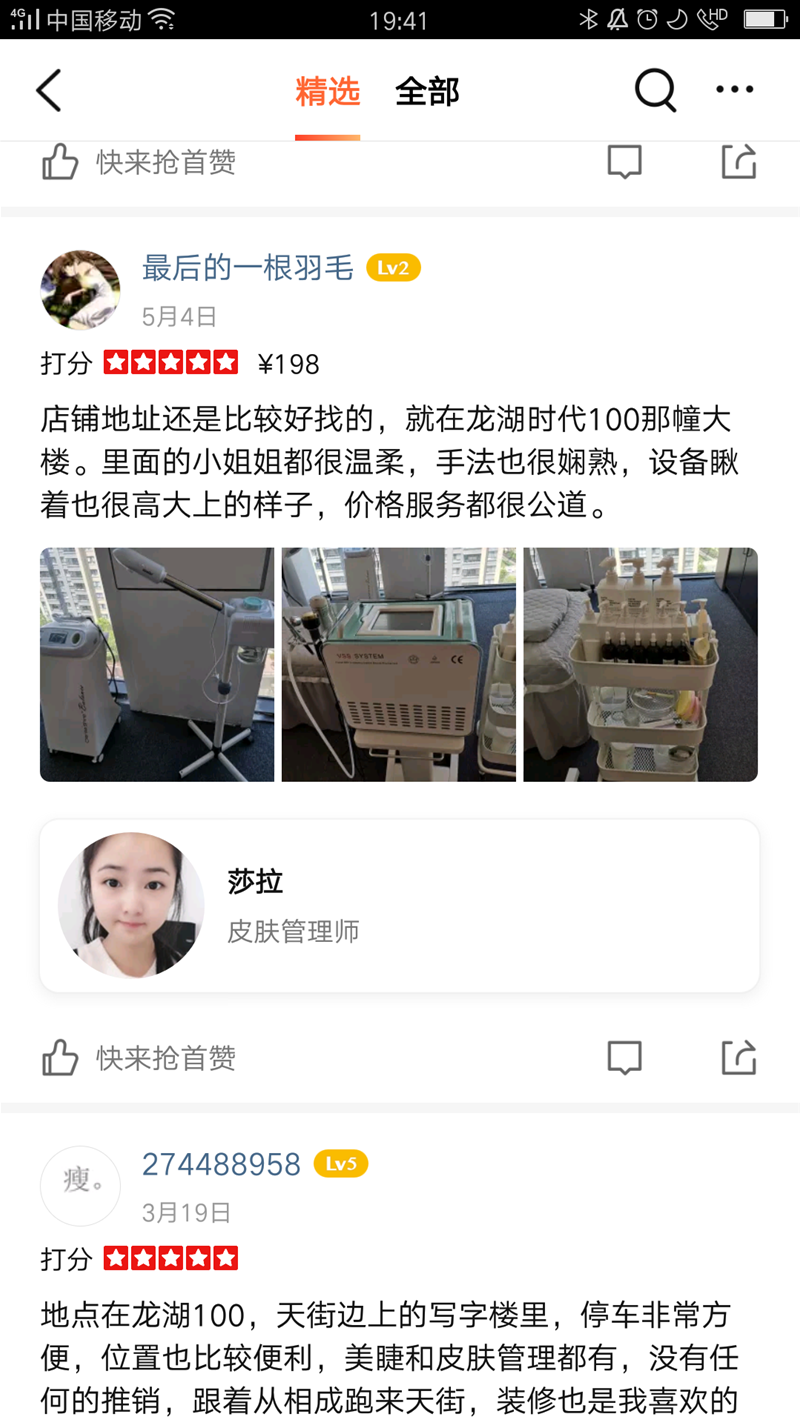Open the search icon in the top bar
The image size is (800, 1422).
(x=655, y=91)
